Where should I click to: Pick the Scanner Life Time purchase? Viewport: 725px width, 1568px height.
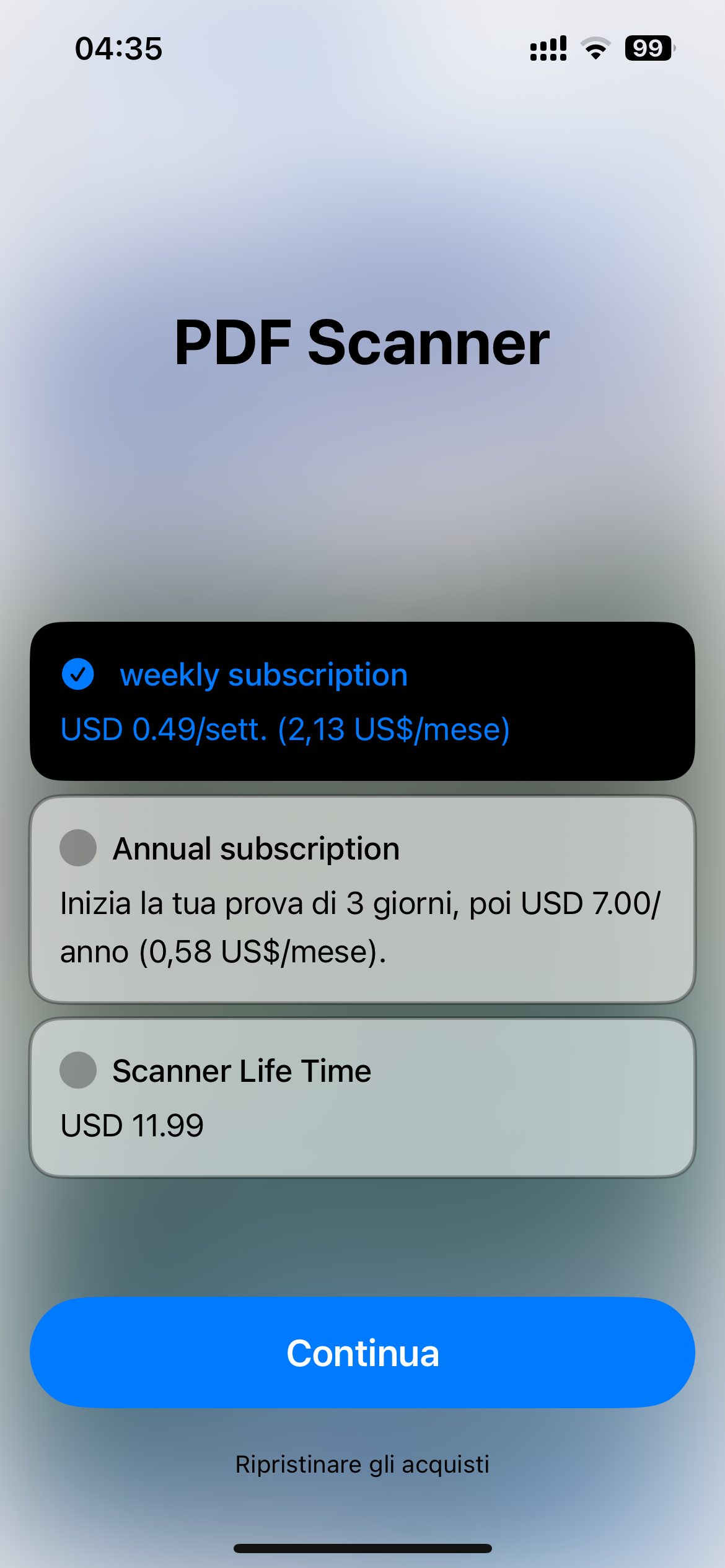[362, 1097]
